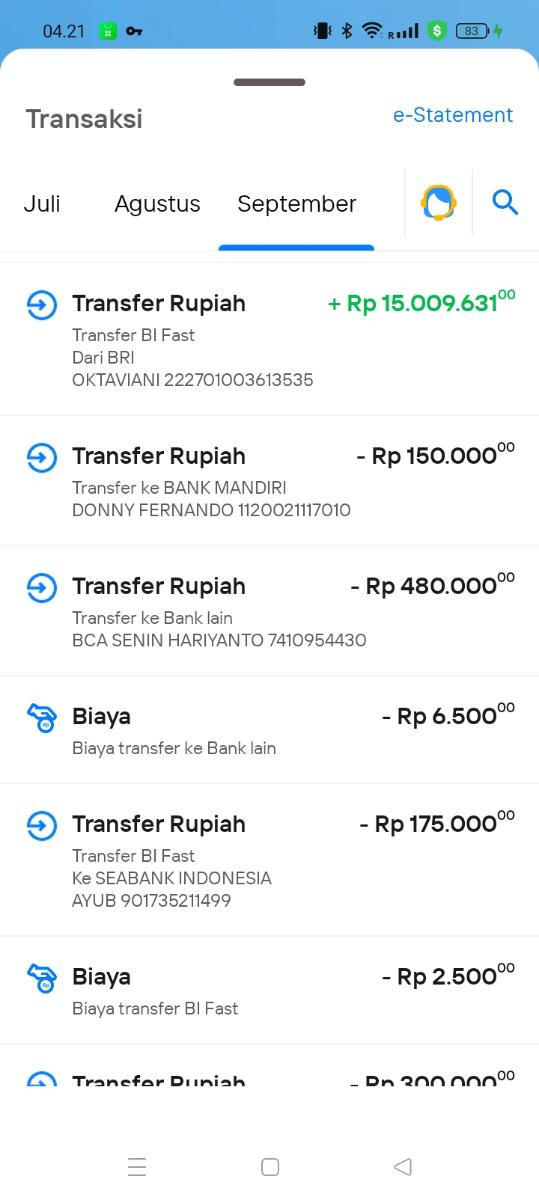Open the customer support headset icon
539x1200 pixels.
(x=438, y=203)
